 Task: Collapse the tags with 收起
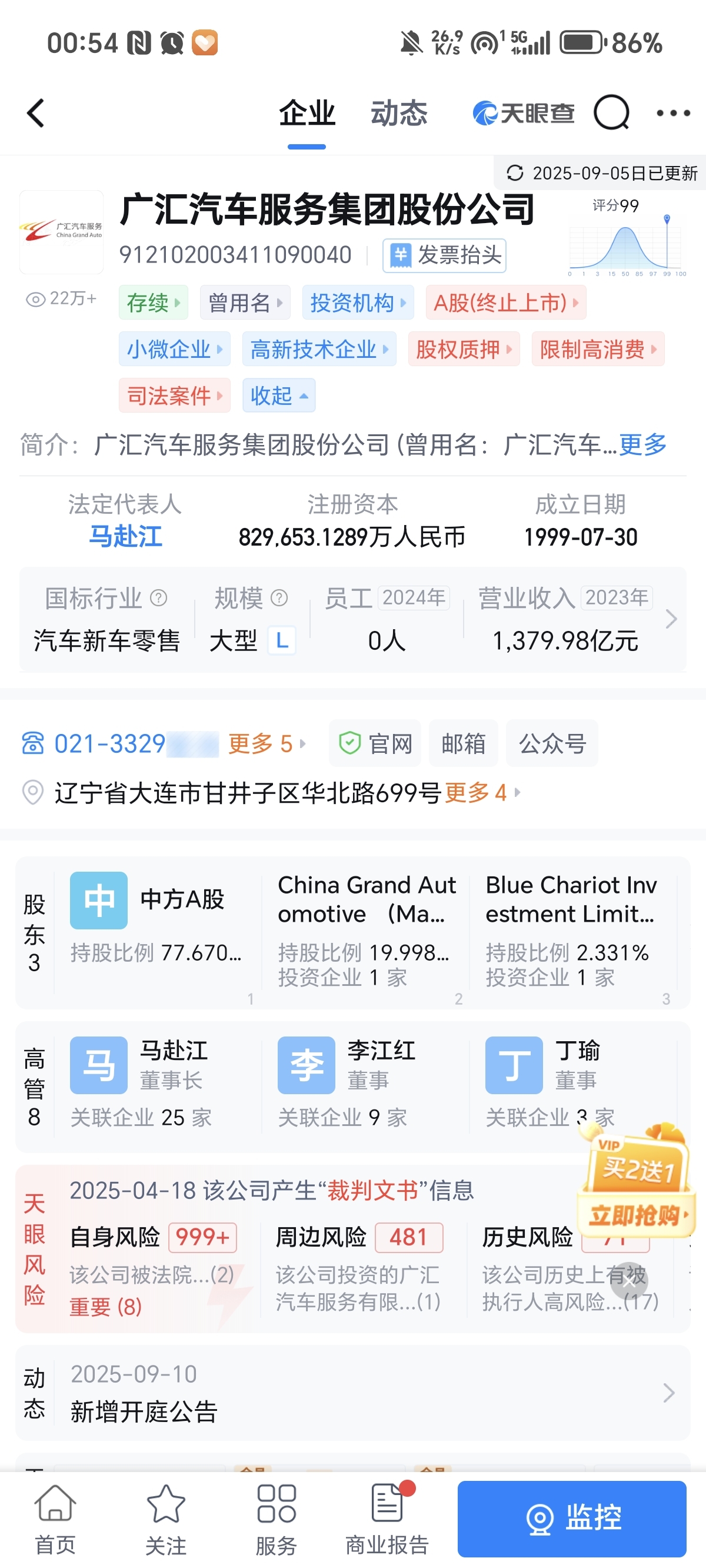279,396
